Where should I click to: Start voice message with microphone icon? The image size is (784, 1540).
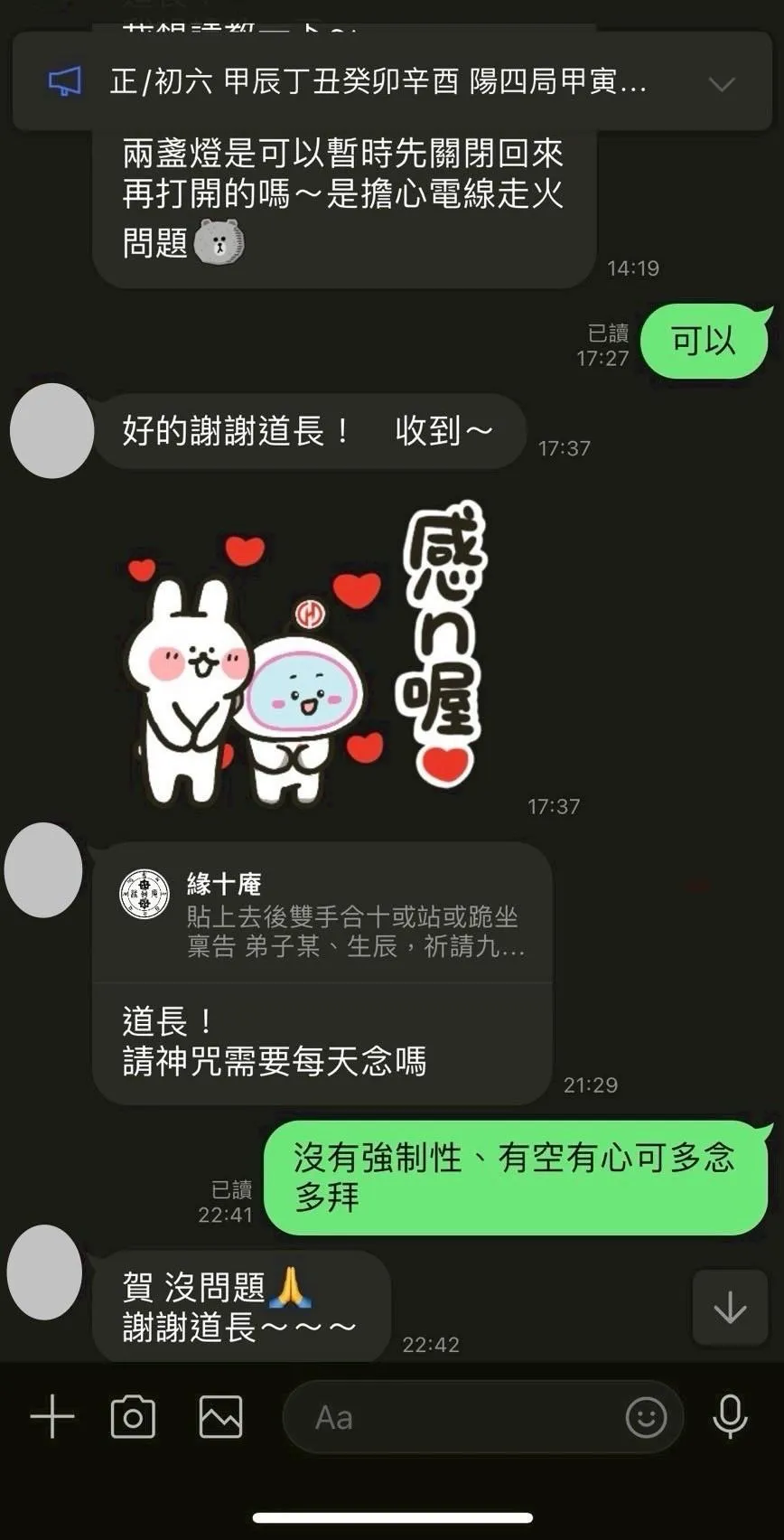[x=730, y=1417]
